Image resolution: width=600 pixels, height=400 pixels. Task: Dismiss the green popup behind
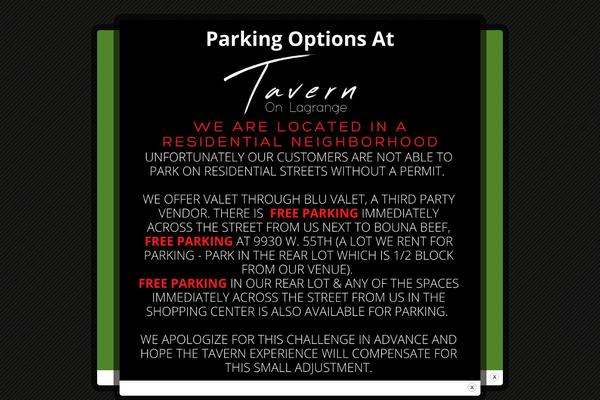tap(495, 377)
